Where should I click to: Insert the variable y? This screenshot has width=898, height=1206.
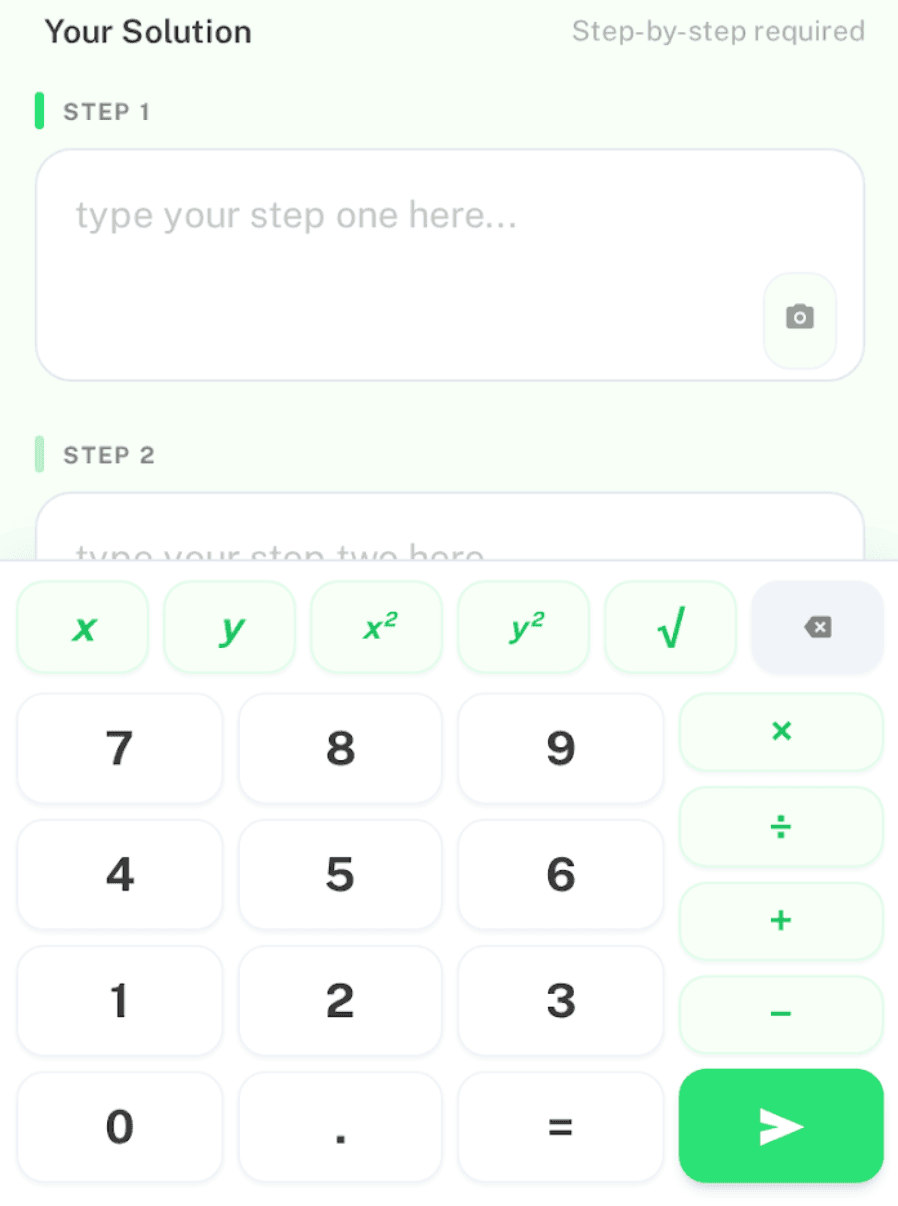[229, 627]
